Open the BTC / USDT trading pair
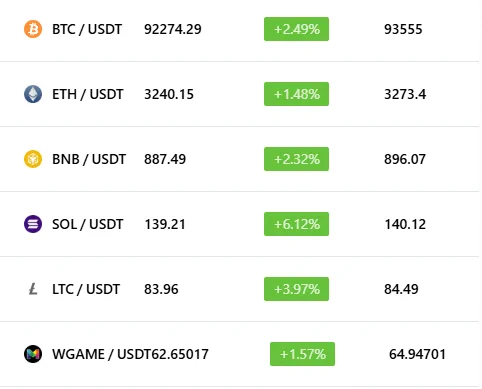The image size is (482, 389). click(239, 29)
